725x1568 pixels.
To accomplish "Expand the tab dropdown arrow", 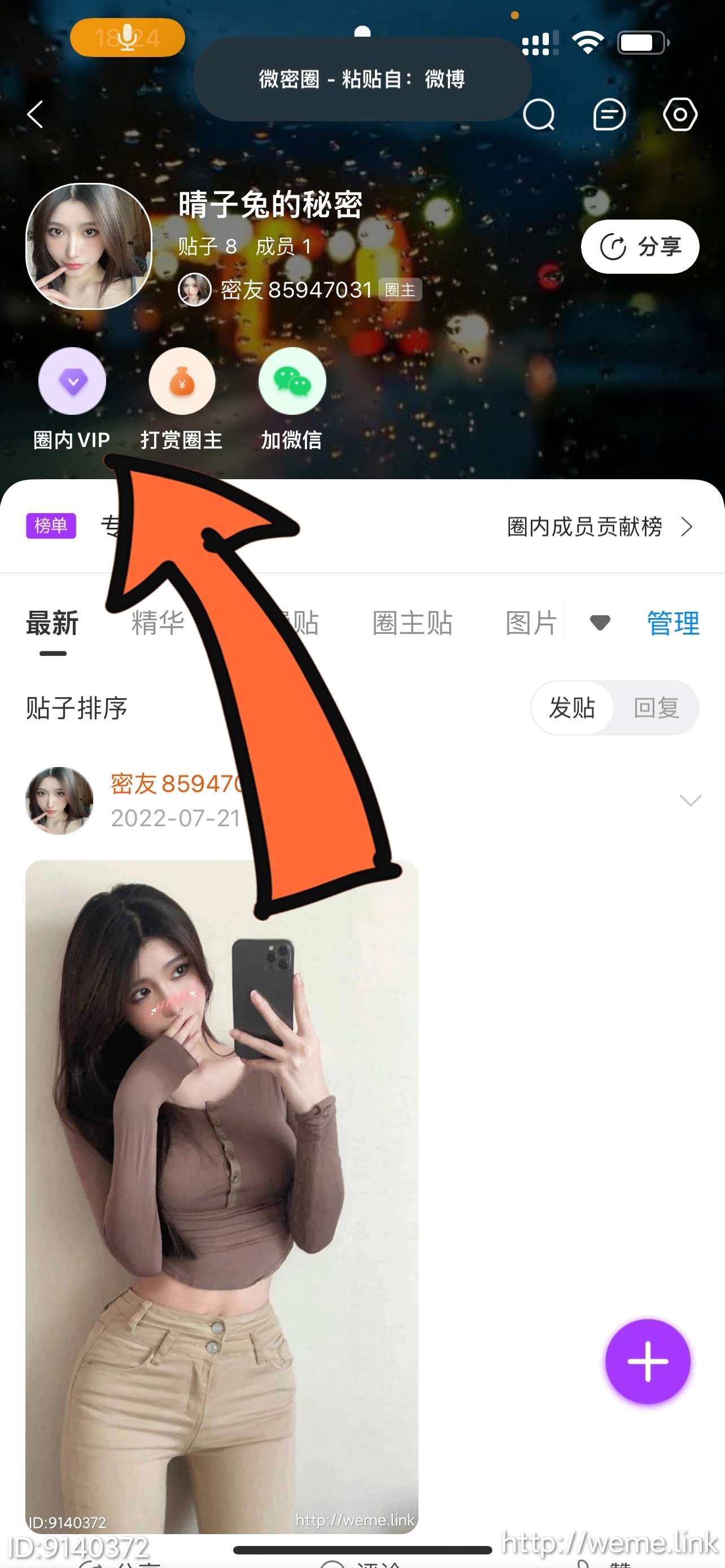I will click(600, 623).
